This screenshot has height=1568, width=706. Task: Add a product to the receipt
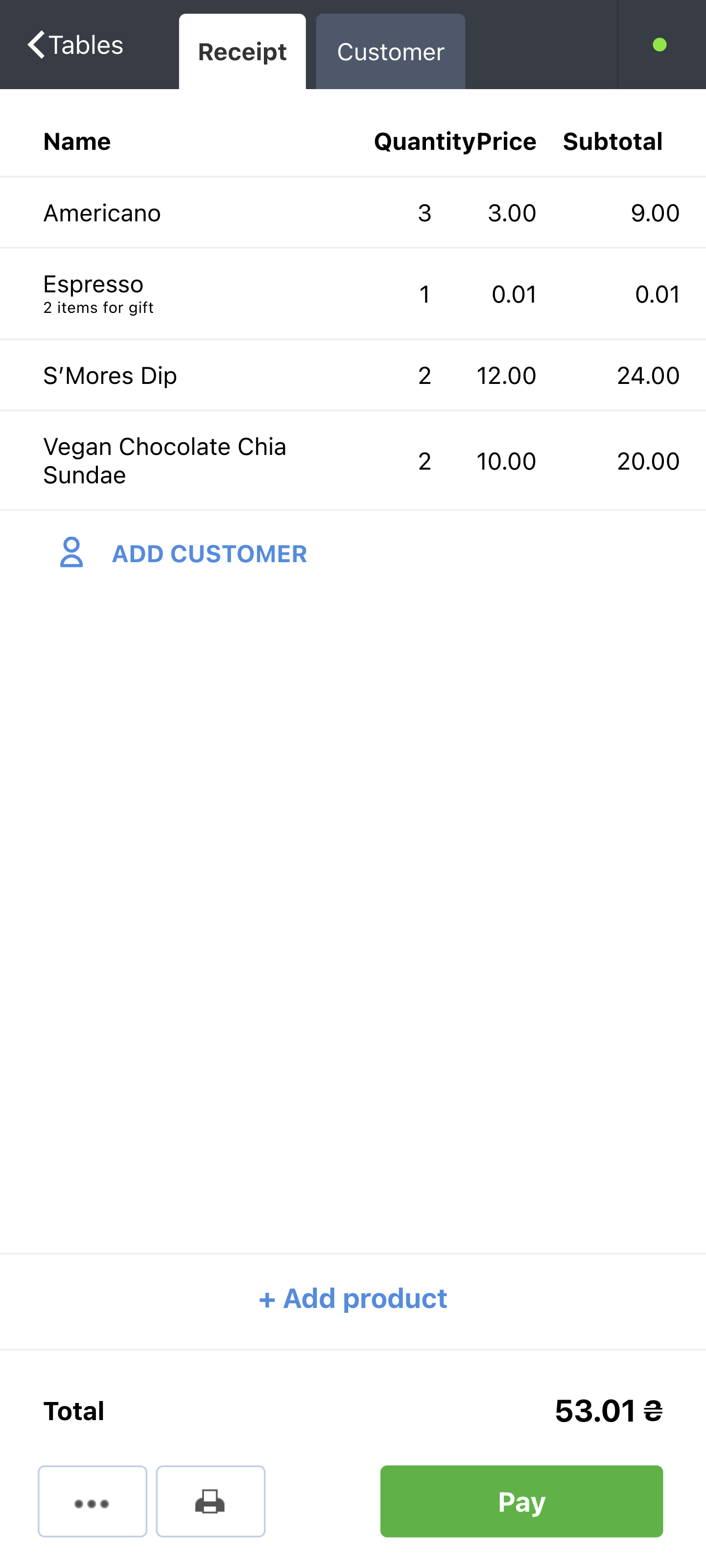coord(353,1298)
